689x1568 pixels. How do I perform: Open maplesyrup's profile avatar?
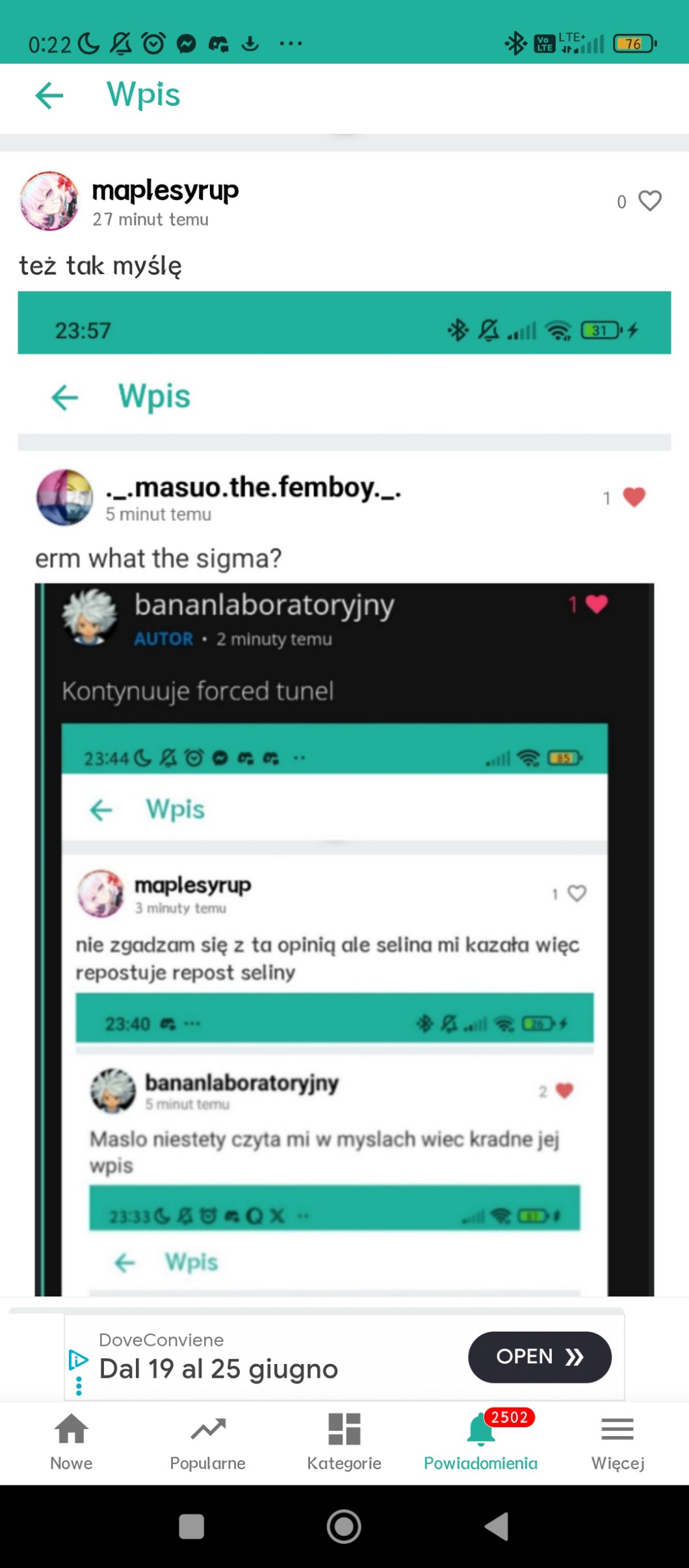(x=49, y=201)
